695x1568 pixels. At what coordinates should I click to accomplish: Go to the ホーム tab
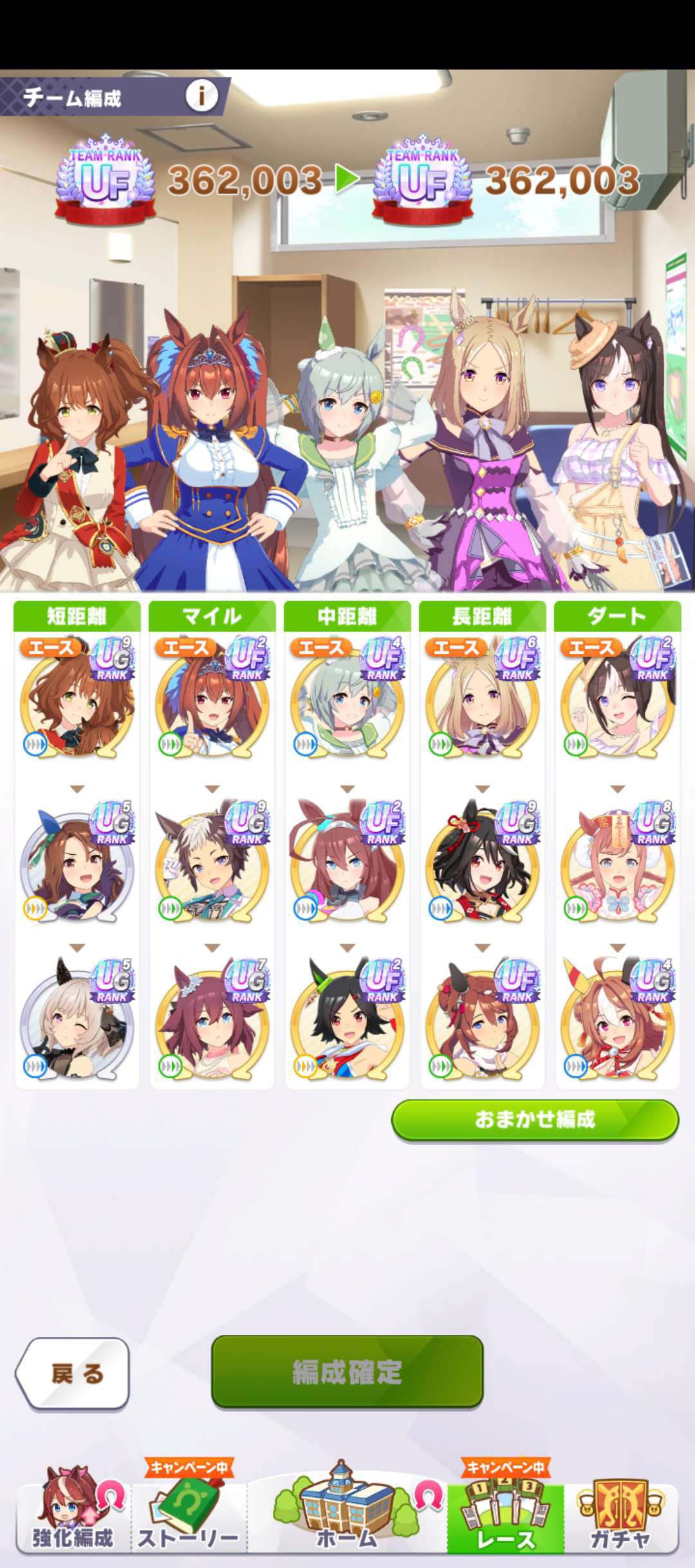click(346, 1509)
